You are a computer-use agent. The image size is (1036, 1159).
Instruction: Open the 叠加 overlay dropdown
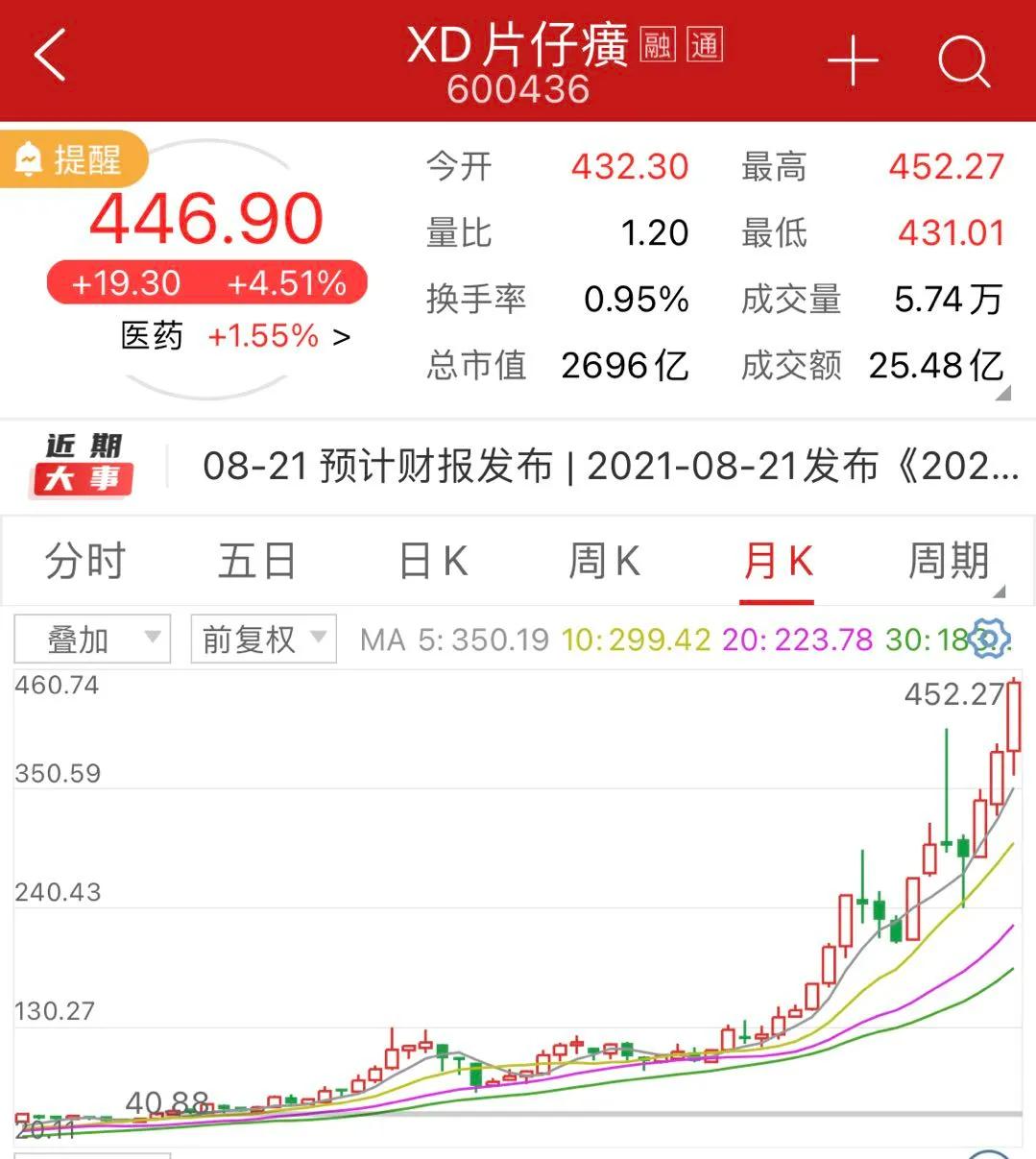pyautogui.click(x=91, y=638)
